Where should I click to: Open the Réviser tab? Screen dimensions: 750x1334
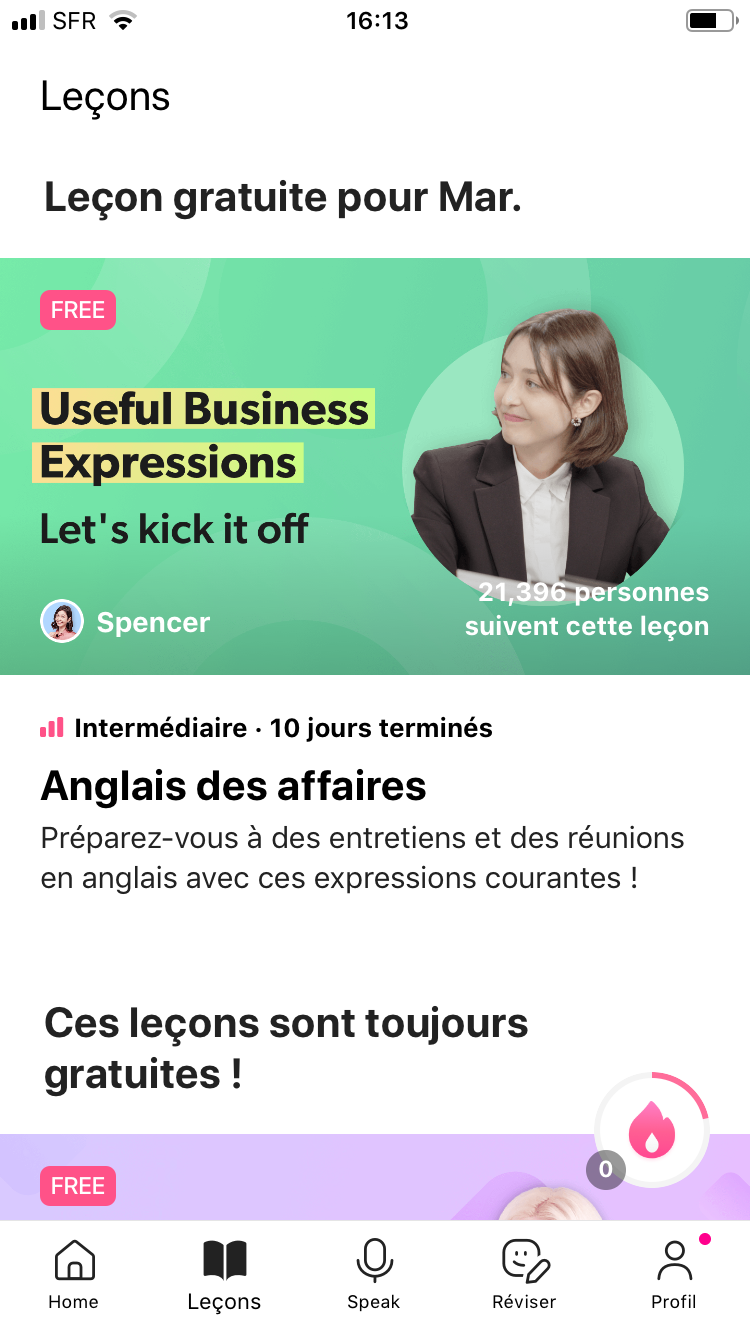tap(524, 1274)
